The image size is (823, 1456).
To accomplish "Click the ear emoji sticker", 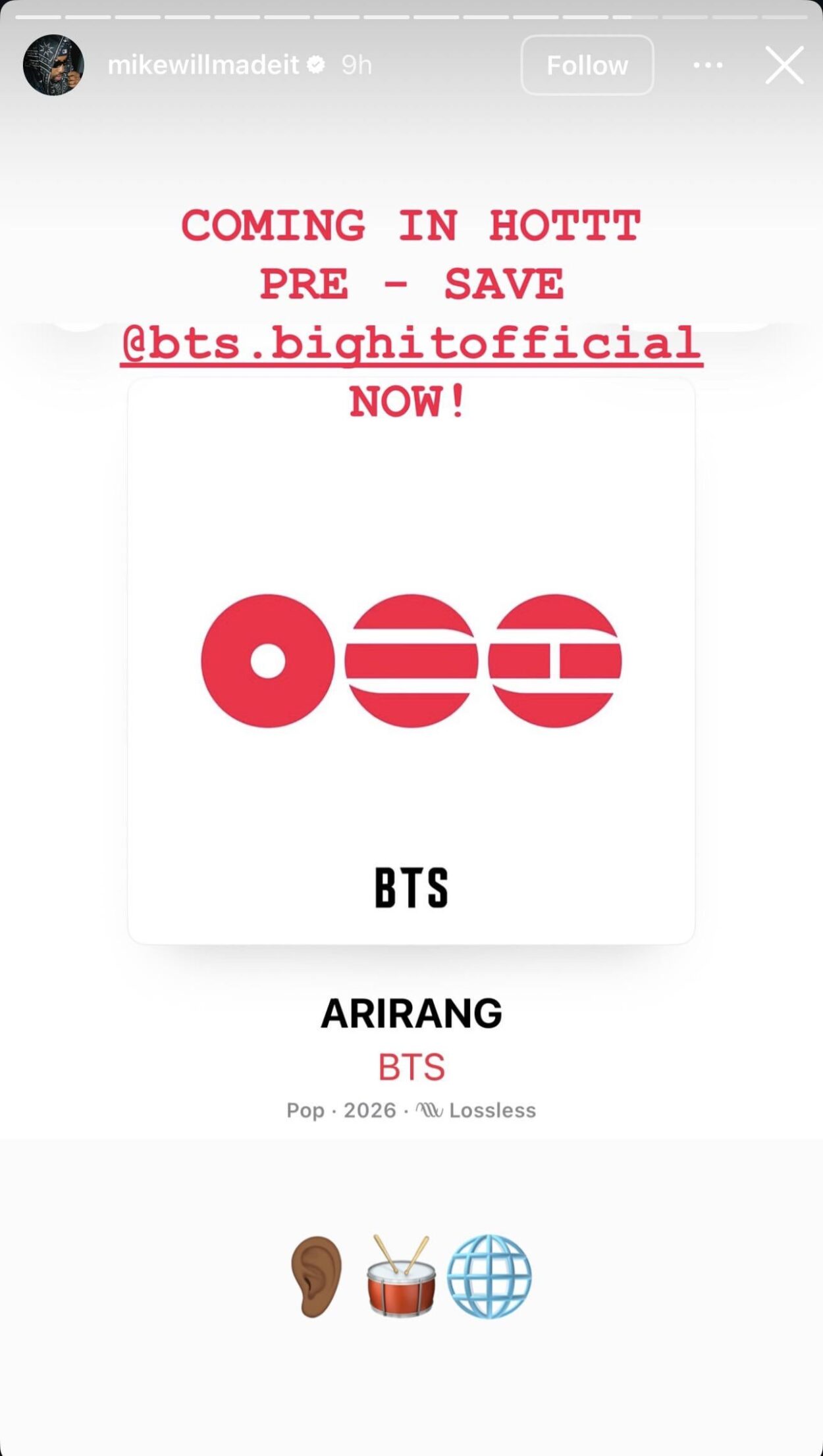I will [319, 1278].
